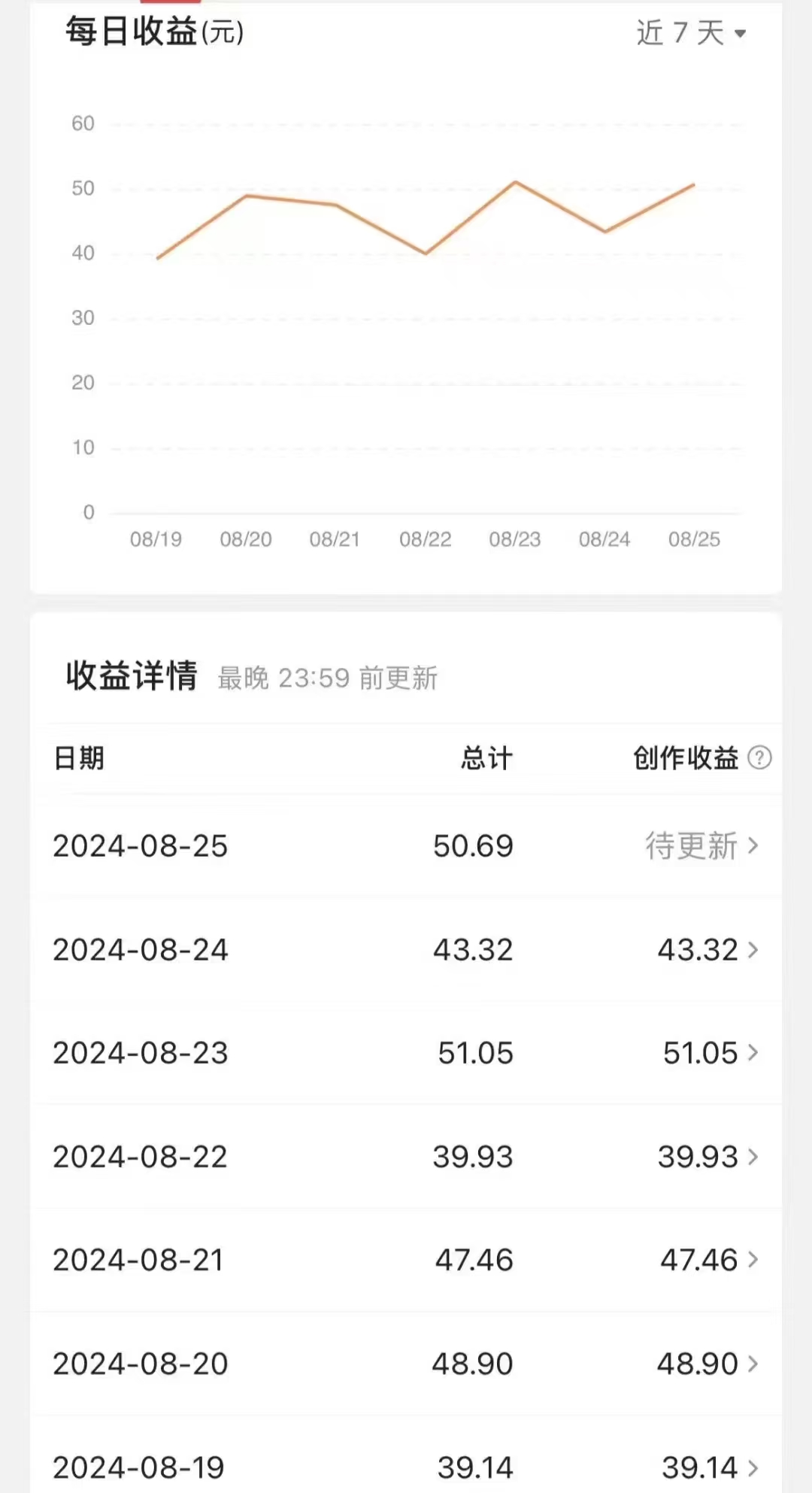Open earnings details for 2024-08-25
The height and width of the screenshot is (1493, 812).
click(406, 846)
